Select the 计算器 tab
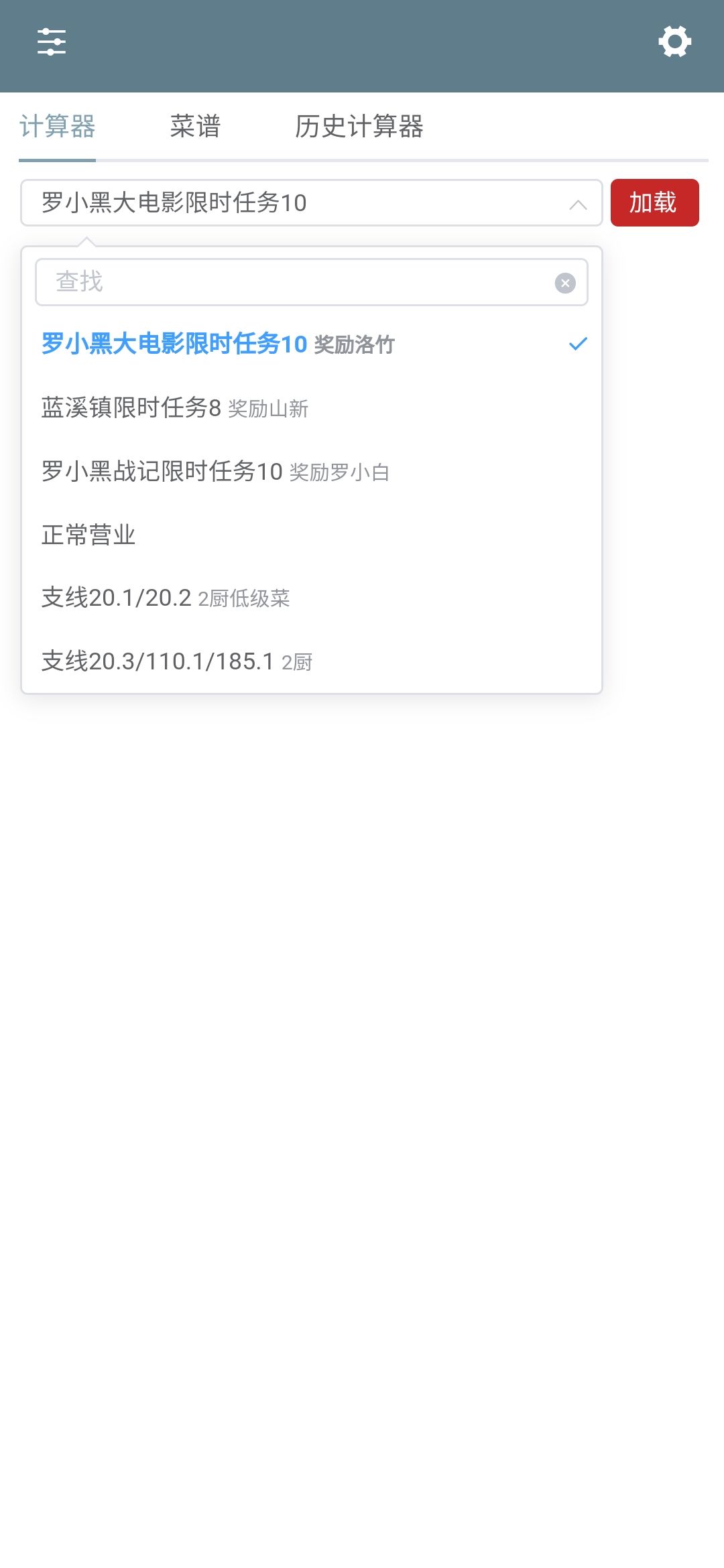Screen dimensions: 724x1568 [x=57, y=126]
